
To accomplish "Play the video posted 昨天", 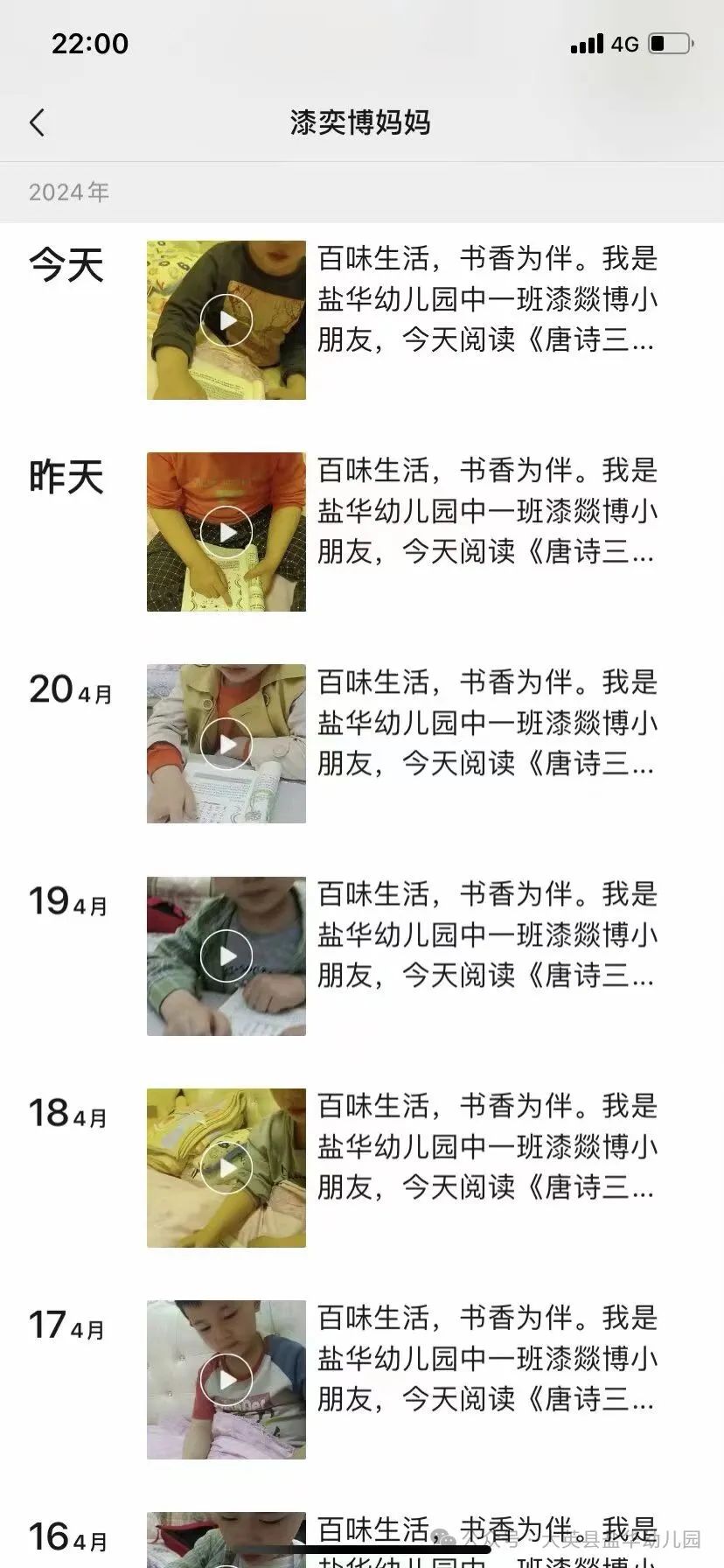I will click(226, 532).
